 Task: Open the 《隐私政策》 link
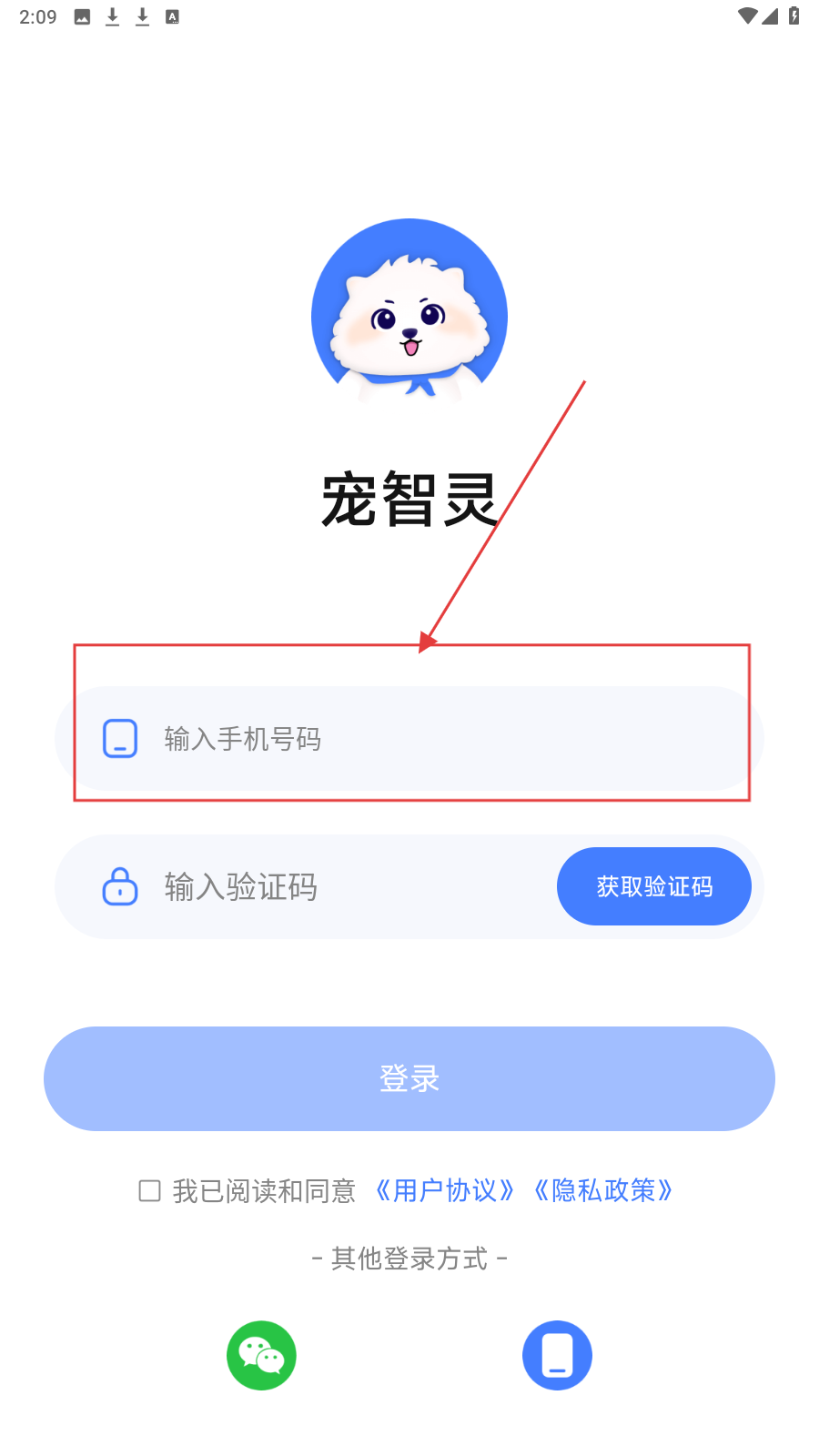[603, 1190]
